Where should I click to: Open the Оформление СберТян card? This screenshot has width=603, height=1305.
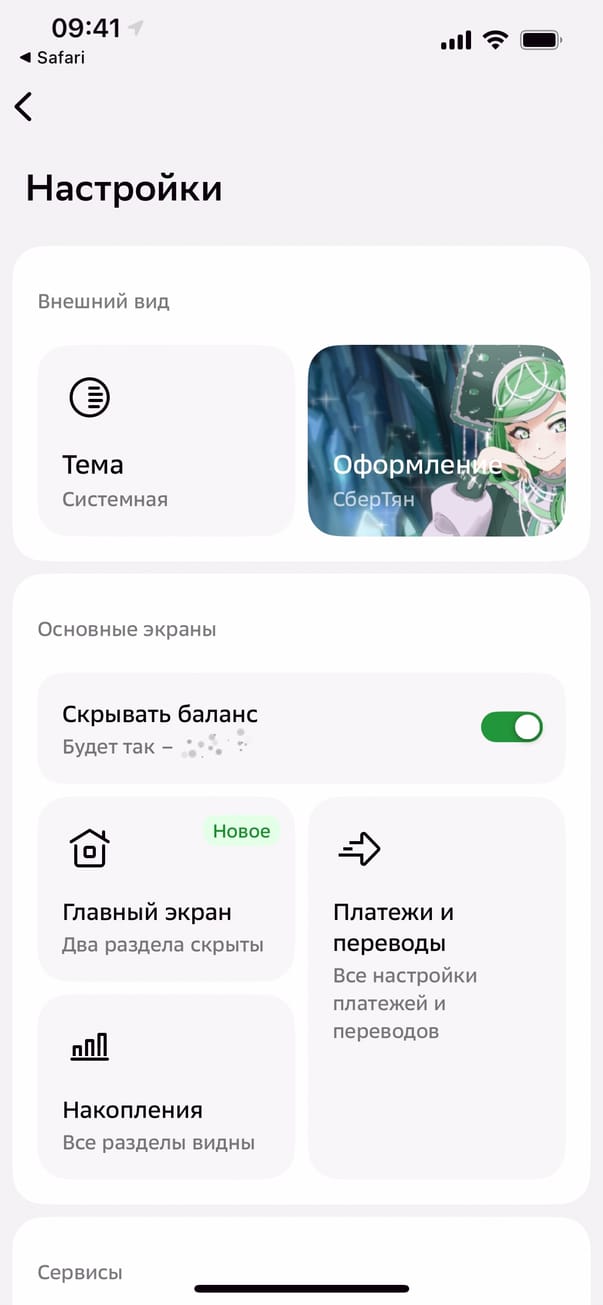point(436,441)
